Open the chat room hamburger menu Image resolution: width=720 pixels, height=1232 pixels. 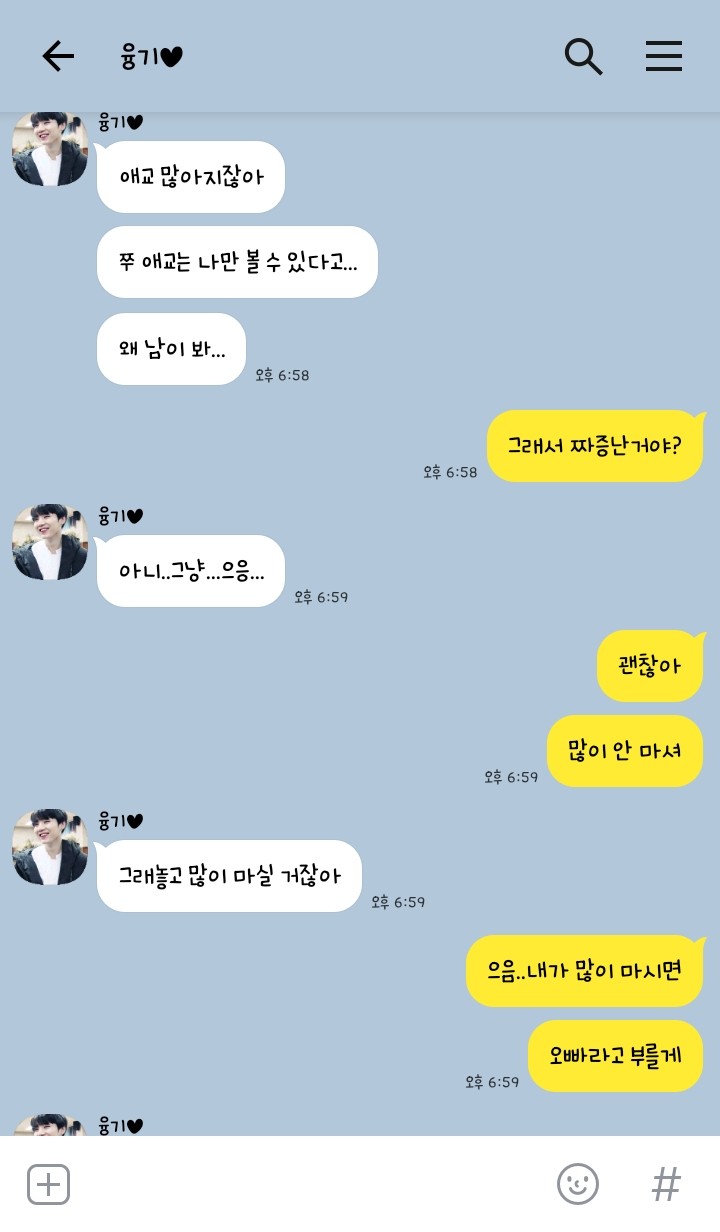point(663,56)
